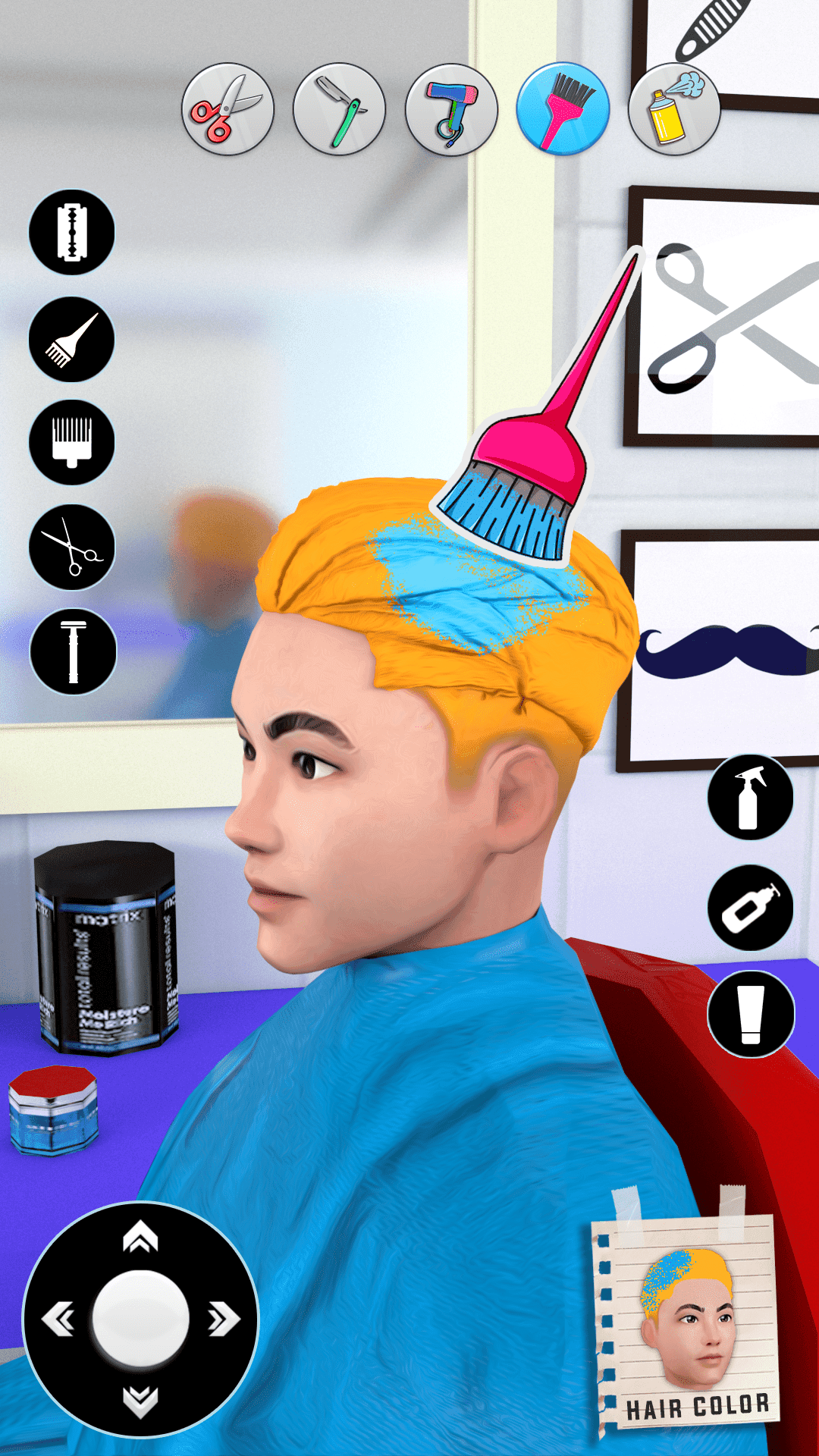The height and width of the screenshot is (1456, 819).
Task: Tap the black barber scissors icon
Action: click(x=72, y=547)
